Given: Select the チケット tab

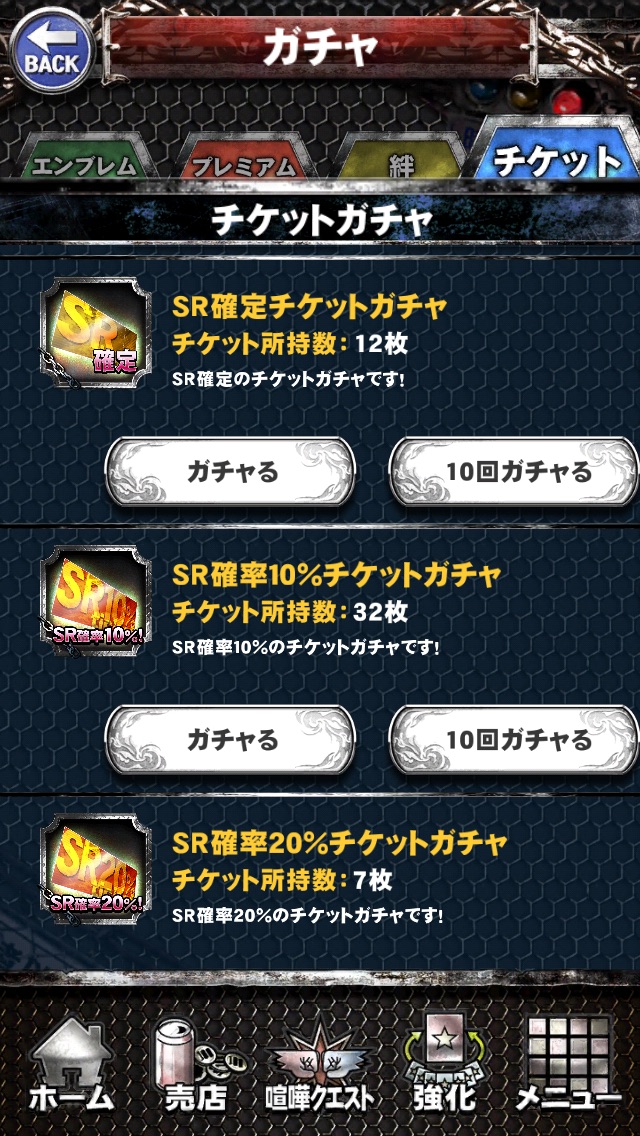Looking at the screenshot, I should coord(556,148).
